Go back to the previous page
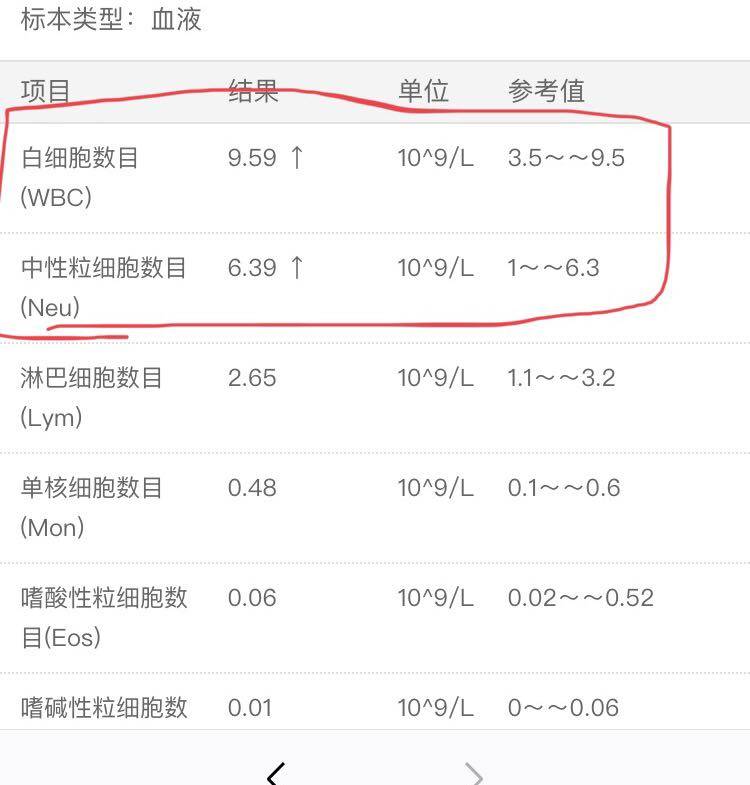The width and height of the screenshot is (750, 785). (x=277, y=772)
